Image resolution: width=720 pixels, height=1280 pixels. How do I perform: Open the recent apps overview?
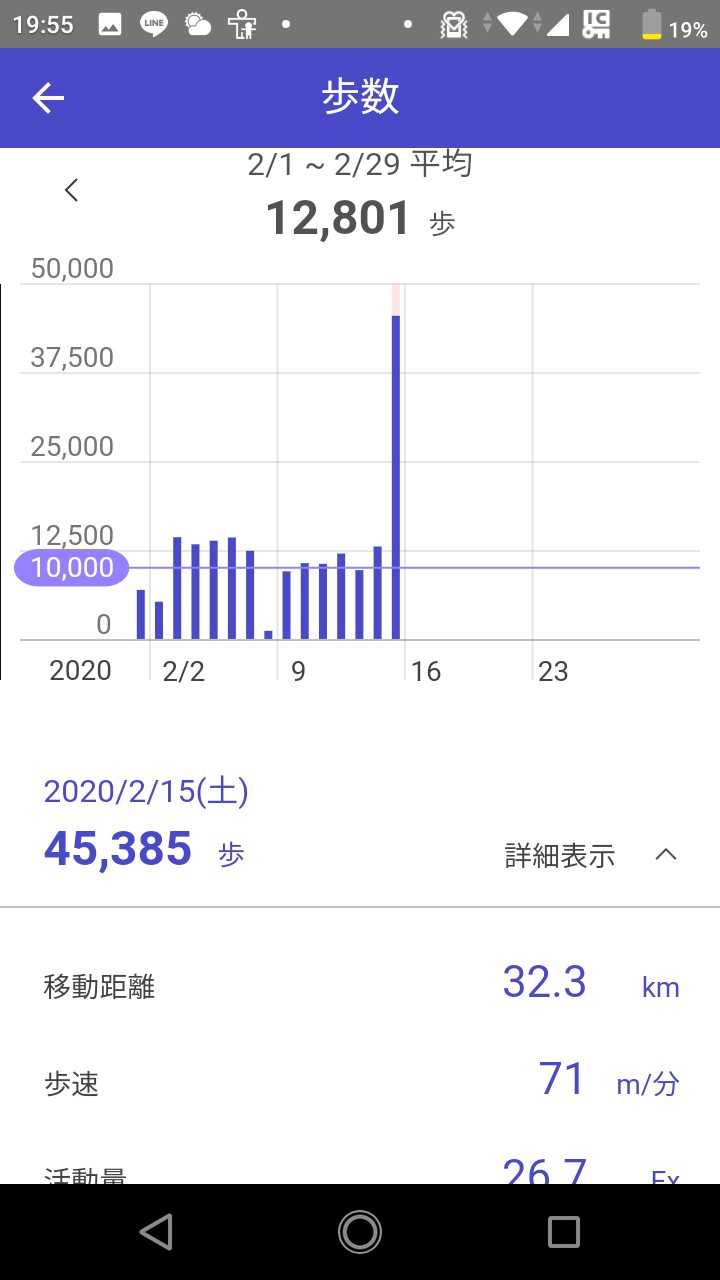point(564,1232)
